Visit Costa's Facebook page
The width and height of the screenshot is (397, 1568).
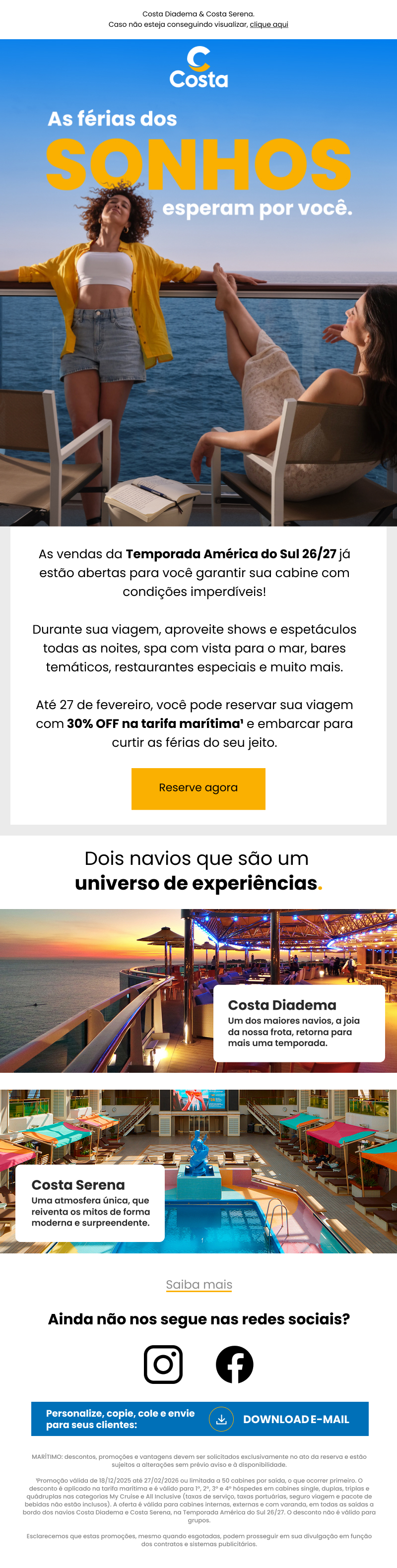coord(234,1364)
